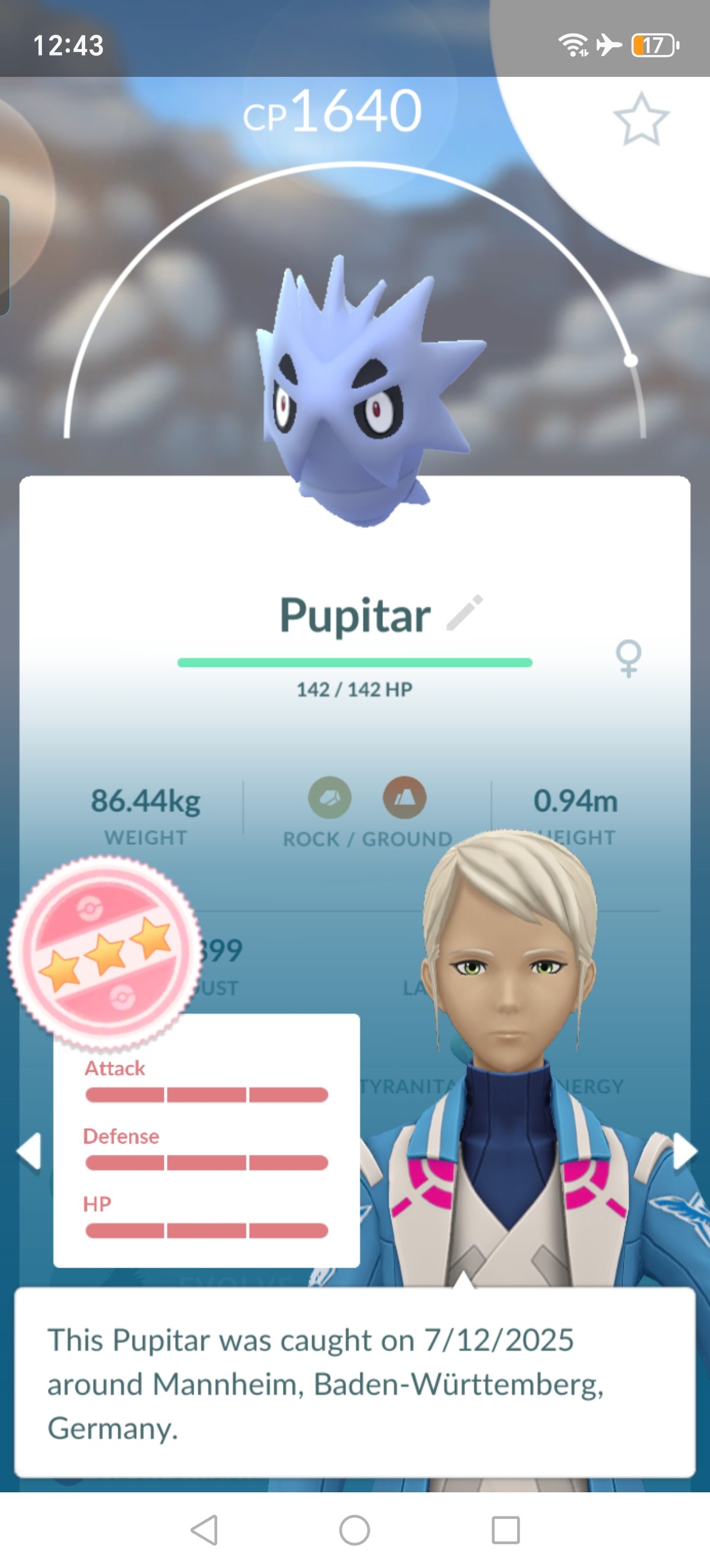
Task: Mark Pupitar as favorite with star
Action: [641, 119]
